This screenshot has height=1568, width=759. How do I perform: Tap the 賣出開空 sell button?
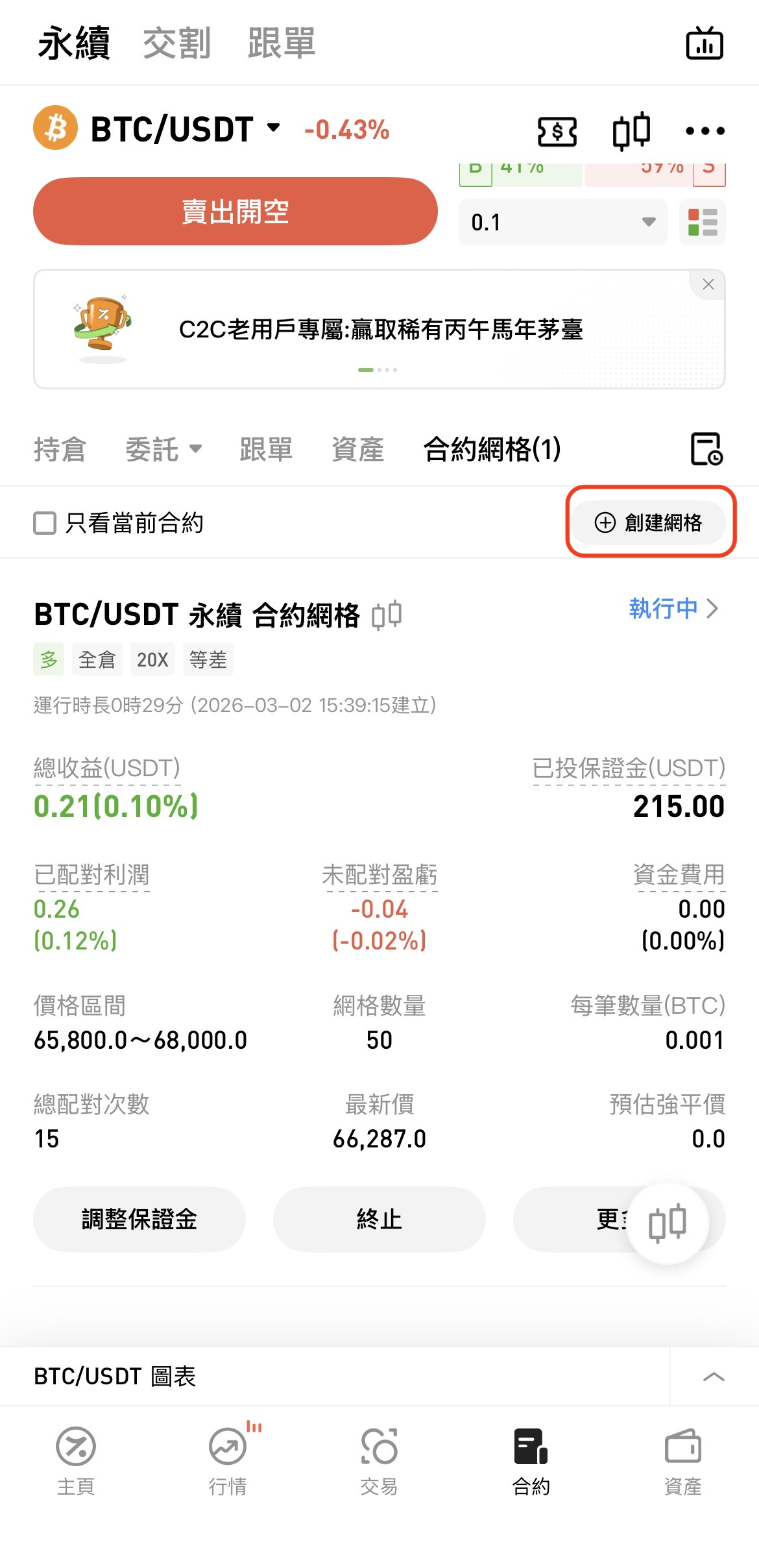[x=235, y=212]
